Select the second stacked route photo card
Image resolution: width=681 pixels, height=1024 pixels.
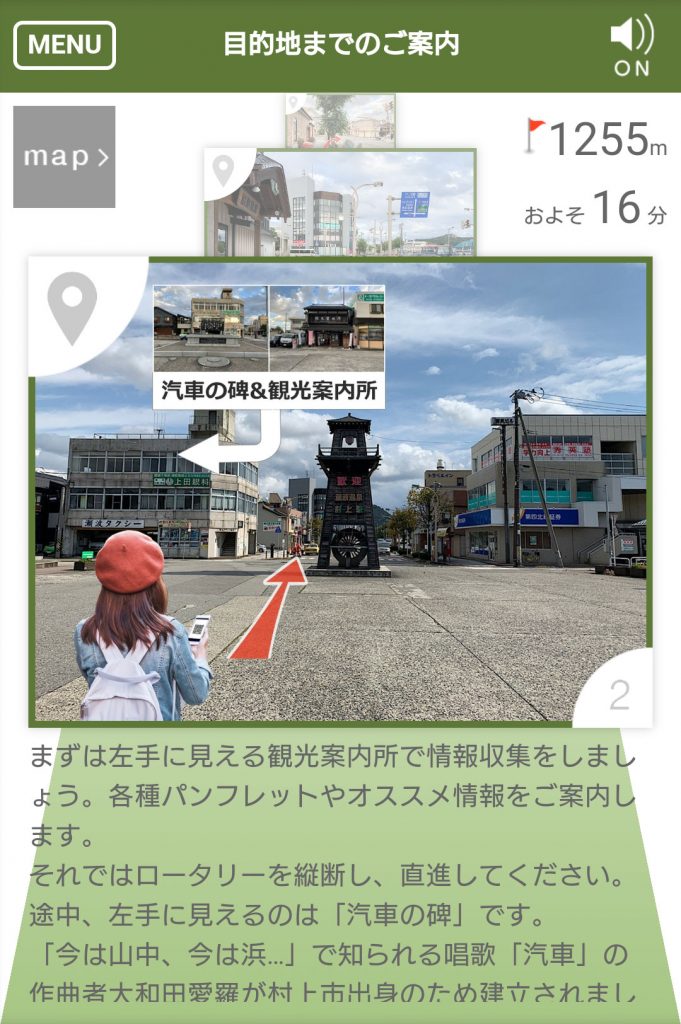click(x=340, y=203)
